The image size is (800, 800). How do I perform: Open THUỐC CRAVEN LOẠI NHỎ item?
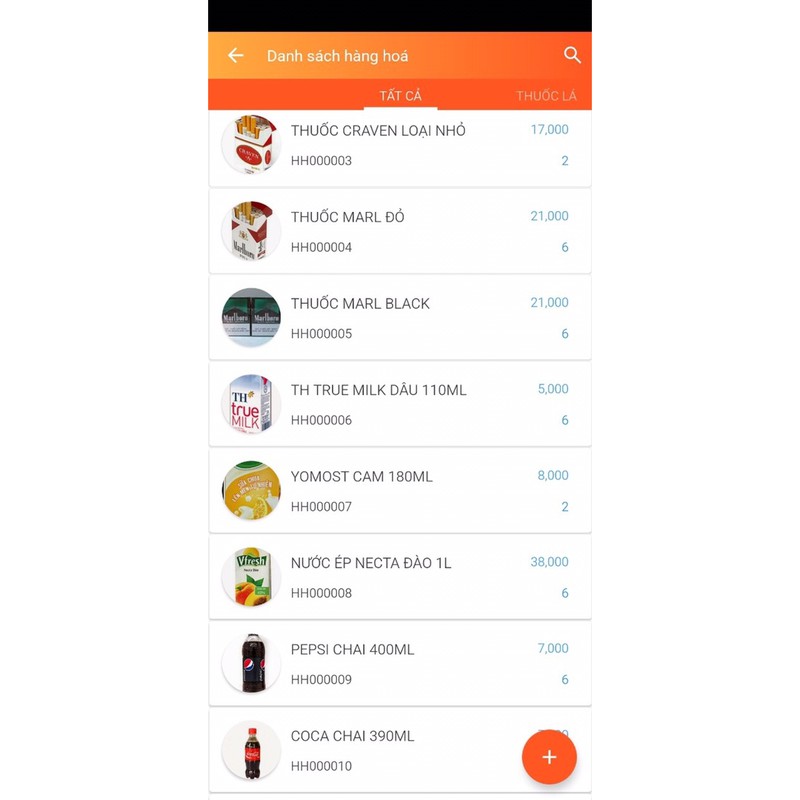[400, 146]
